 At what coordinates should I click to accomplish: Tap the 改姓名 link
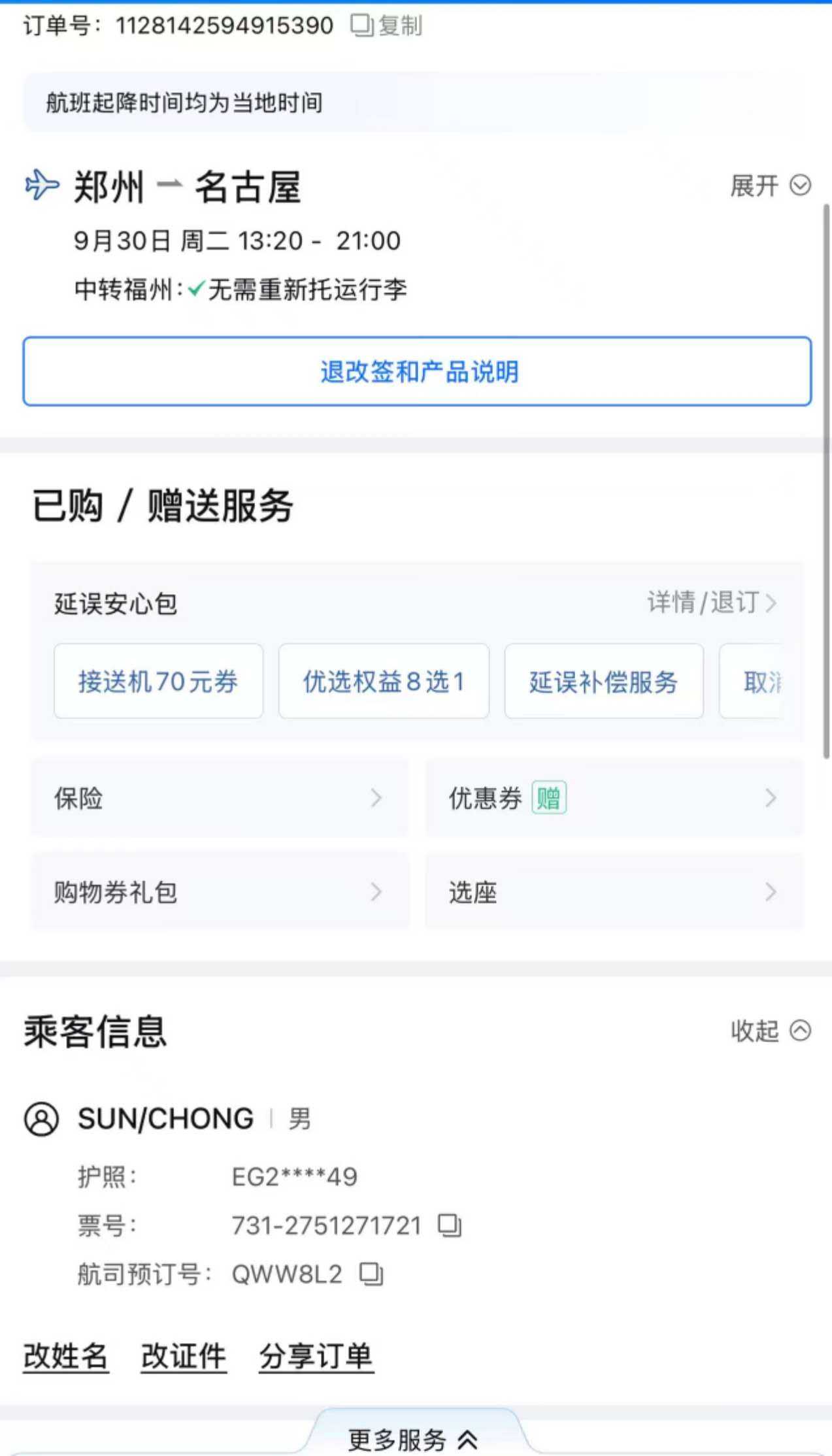point(65,1356)
